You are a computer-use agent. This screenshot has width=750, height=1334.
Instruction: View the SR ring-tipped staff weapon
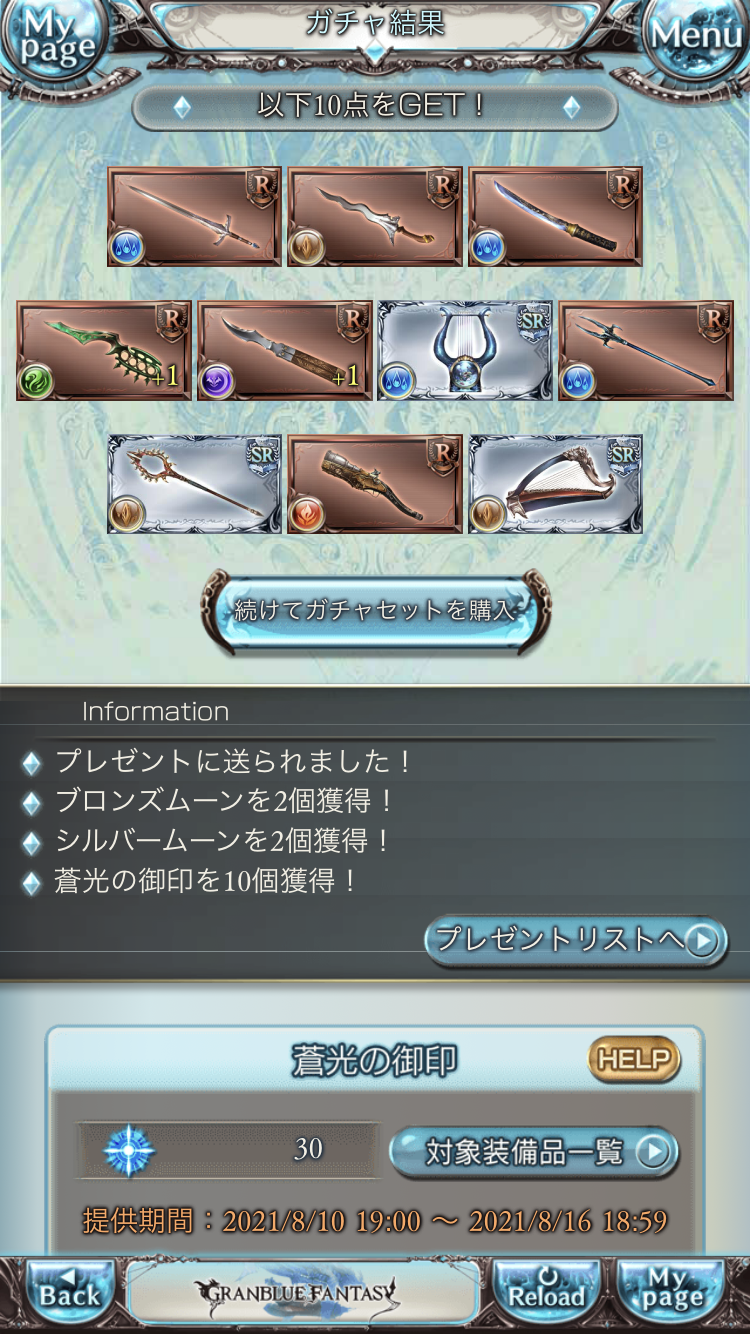(x=195, y=484)
